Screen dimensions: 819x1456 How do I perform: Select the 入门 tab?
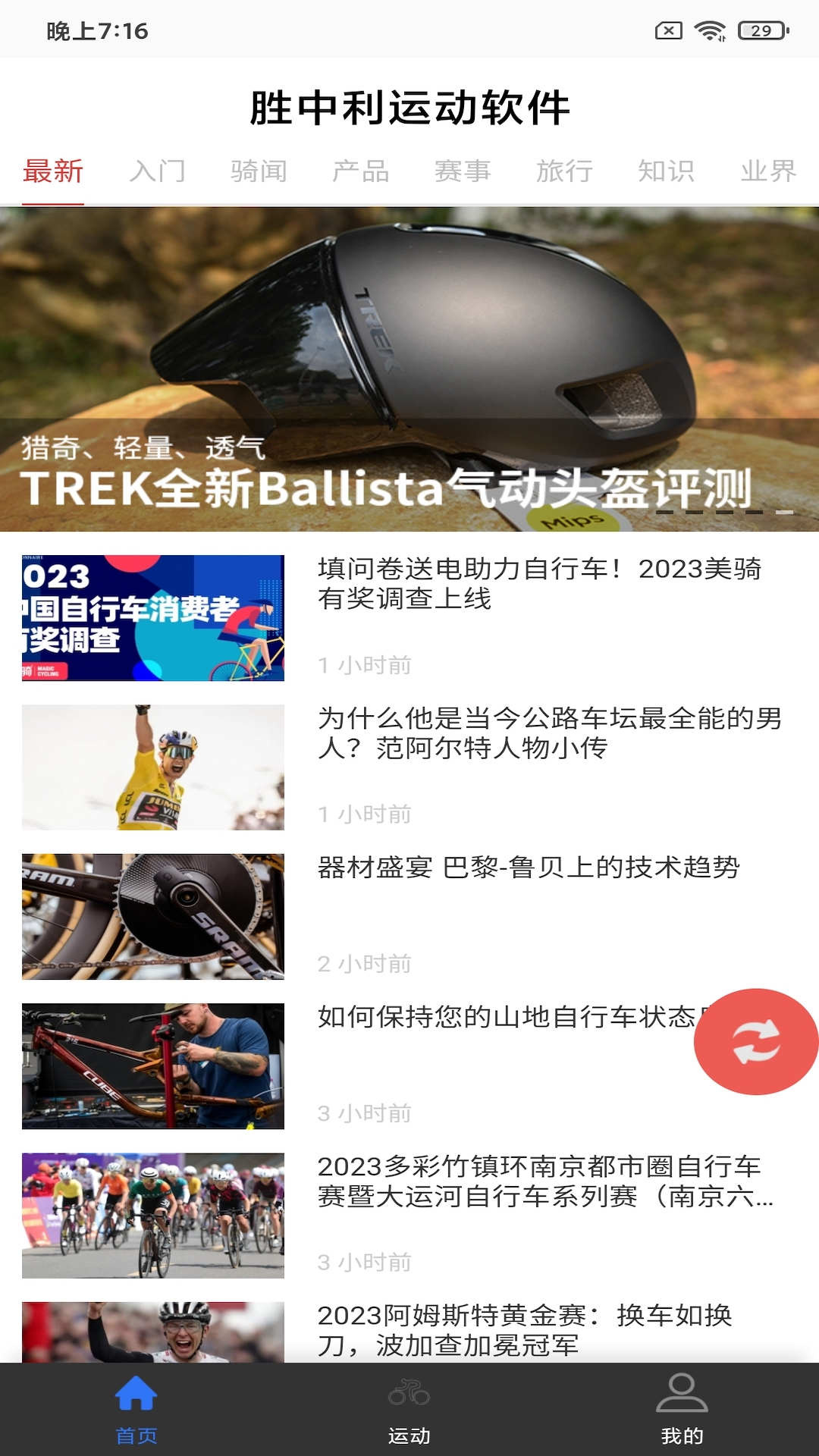pyautogui.click(x=158, y=171)
